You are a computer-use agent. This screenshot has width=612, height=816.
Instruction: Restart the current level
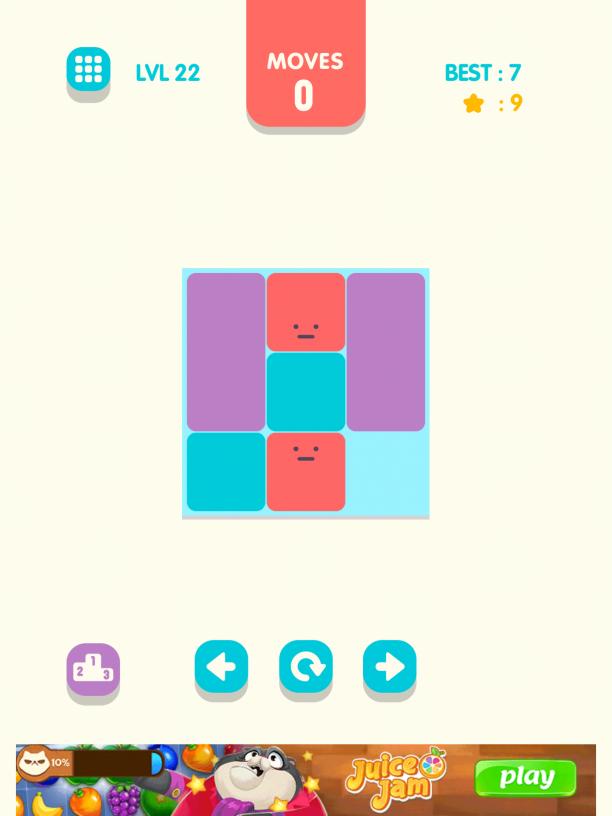tap(305, 666)
